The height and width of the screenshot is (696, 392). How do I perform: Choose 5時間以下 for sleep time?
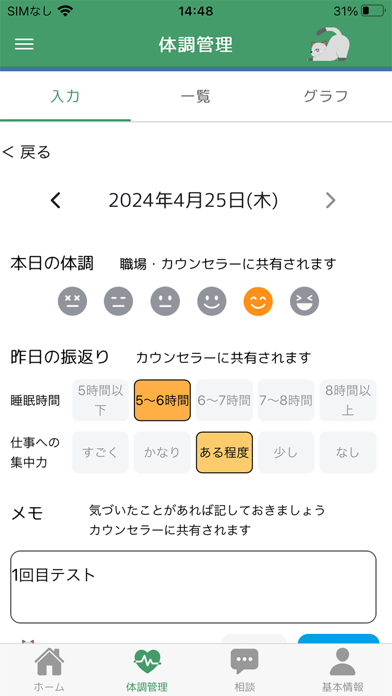[100, 400]
